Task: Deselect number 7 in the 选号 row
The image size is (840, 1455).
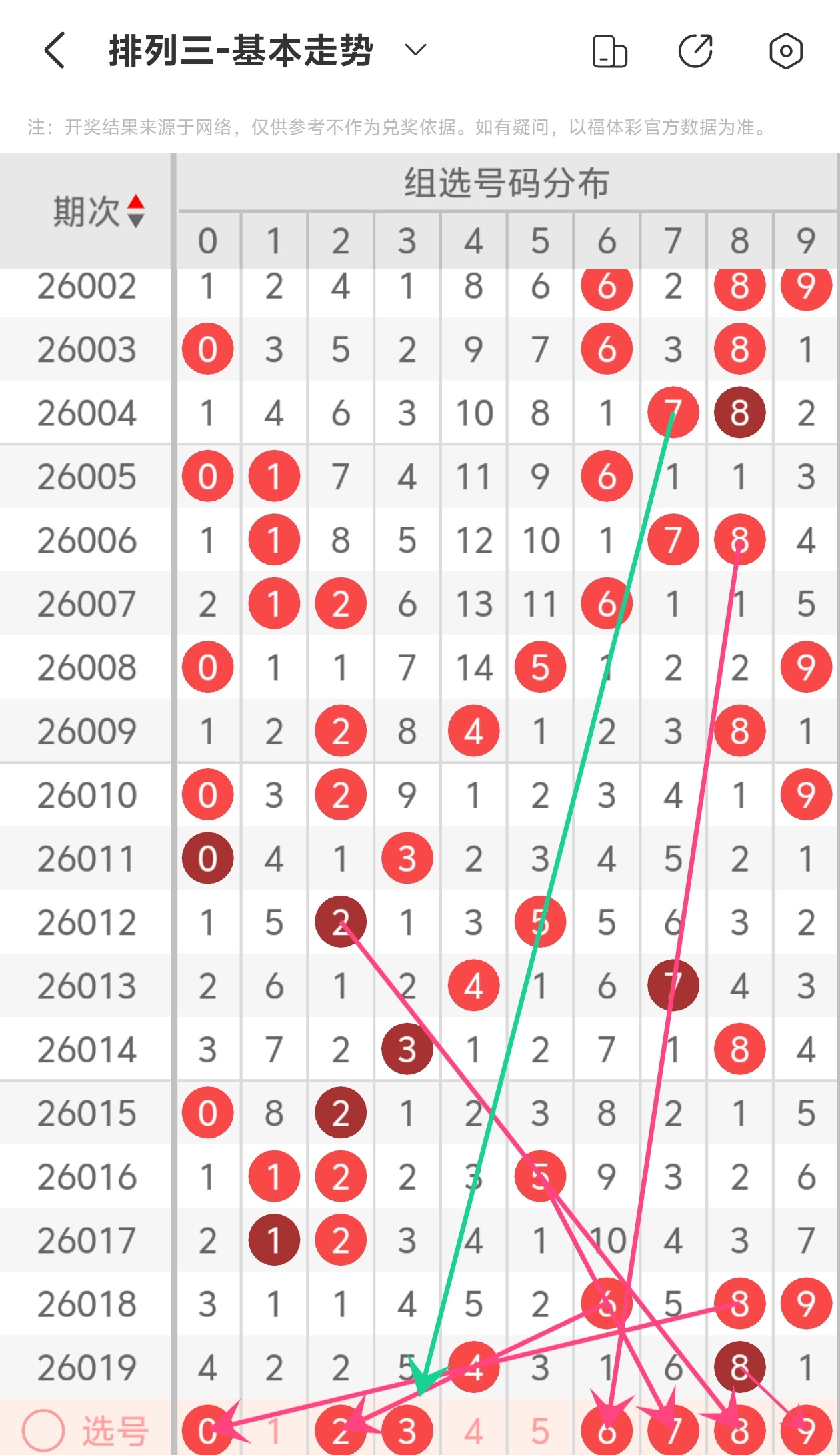Action: click(x=673, y=1430)
